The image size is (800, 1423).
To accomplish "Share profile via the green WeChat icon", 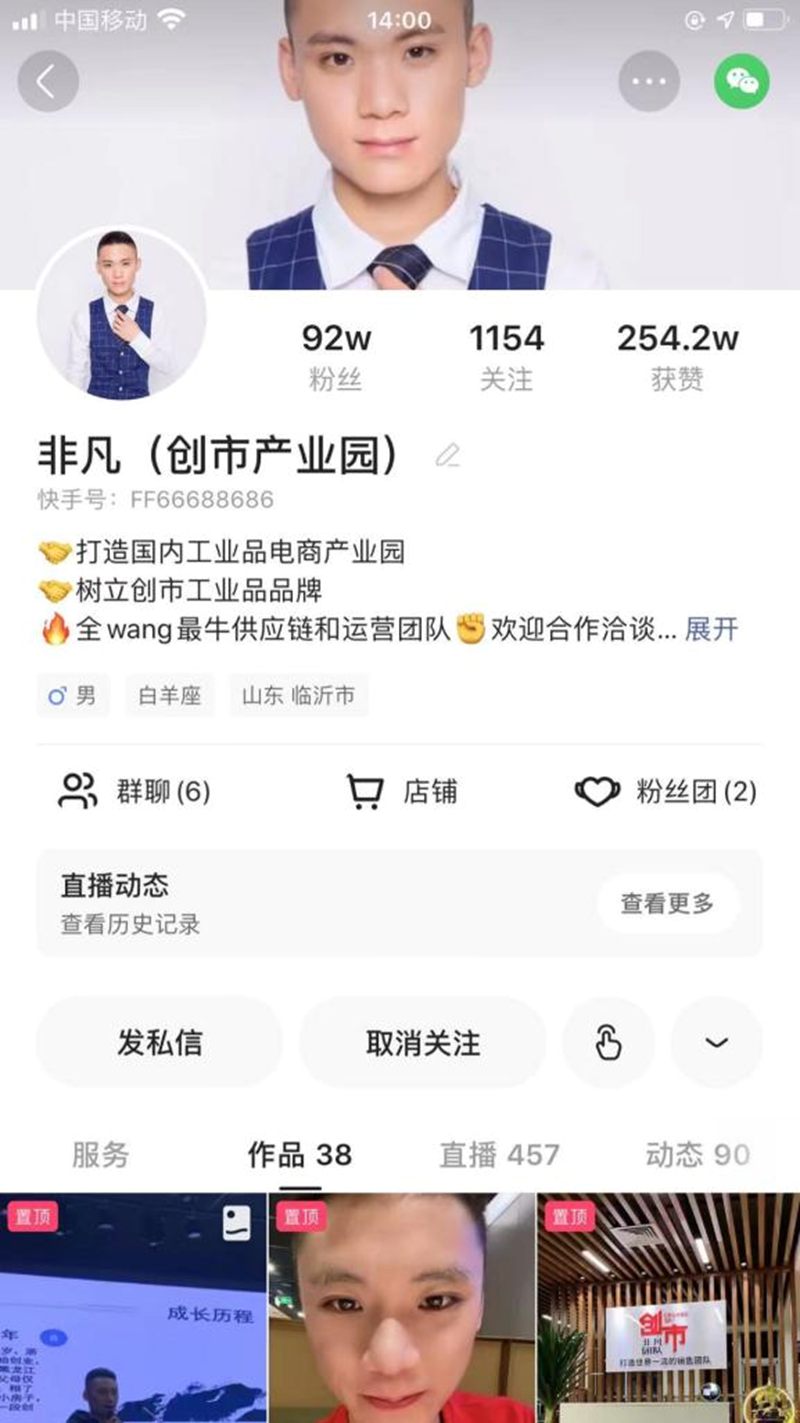I will click(x=742, y=81).
